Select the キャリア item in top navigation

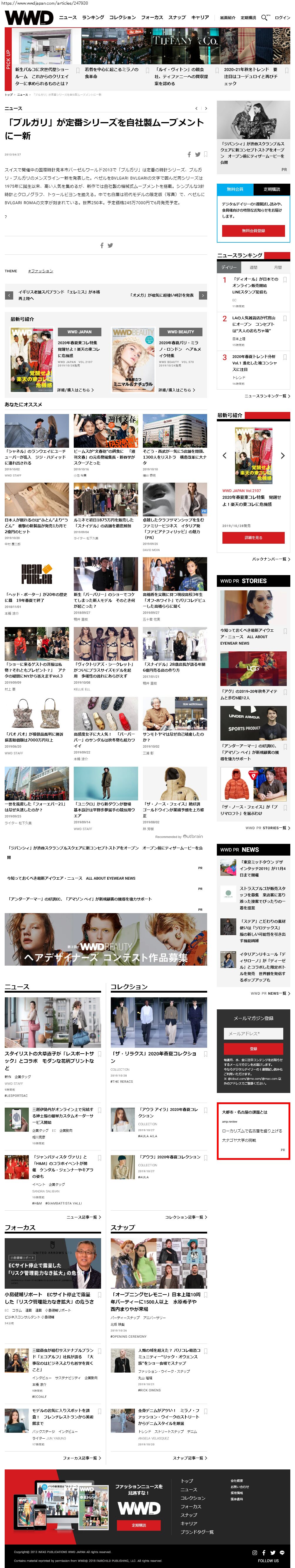(x=200, y=18)
